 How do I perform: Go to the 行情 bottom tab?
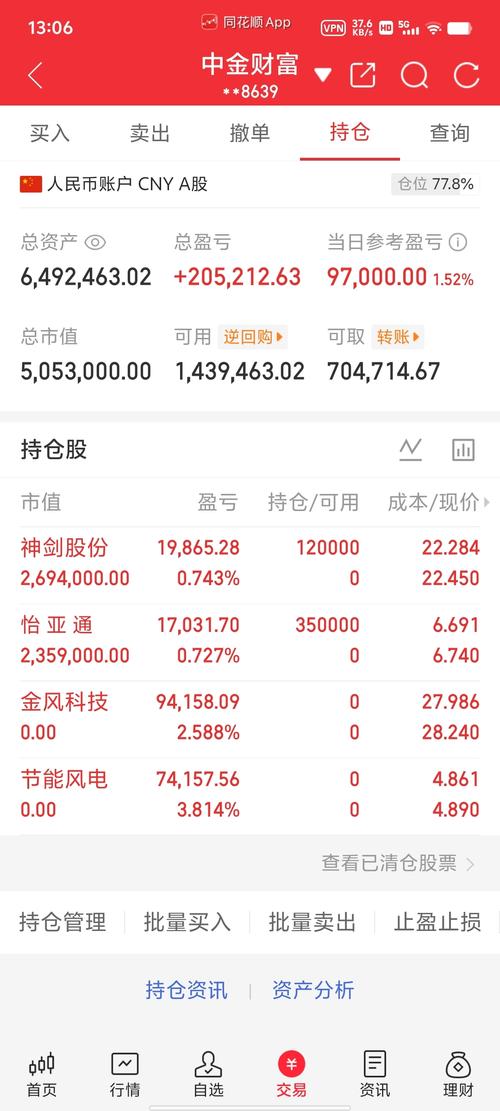coord(125,1075)
